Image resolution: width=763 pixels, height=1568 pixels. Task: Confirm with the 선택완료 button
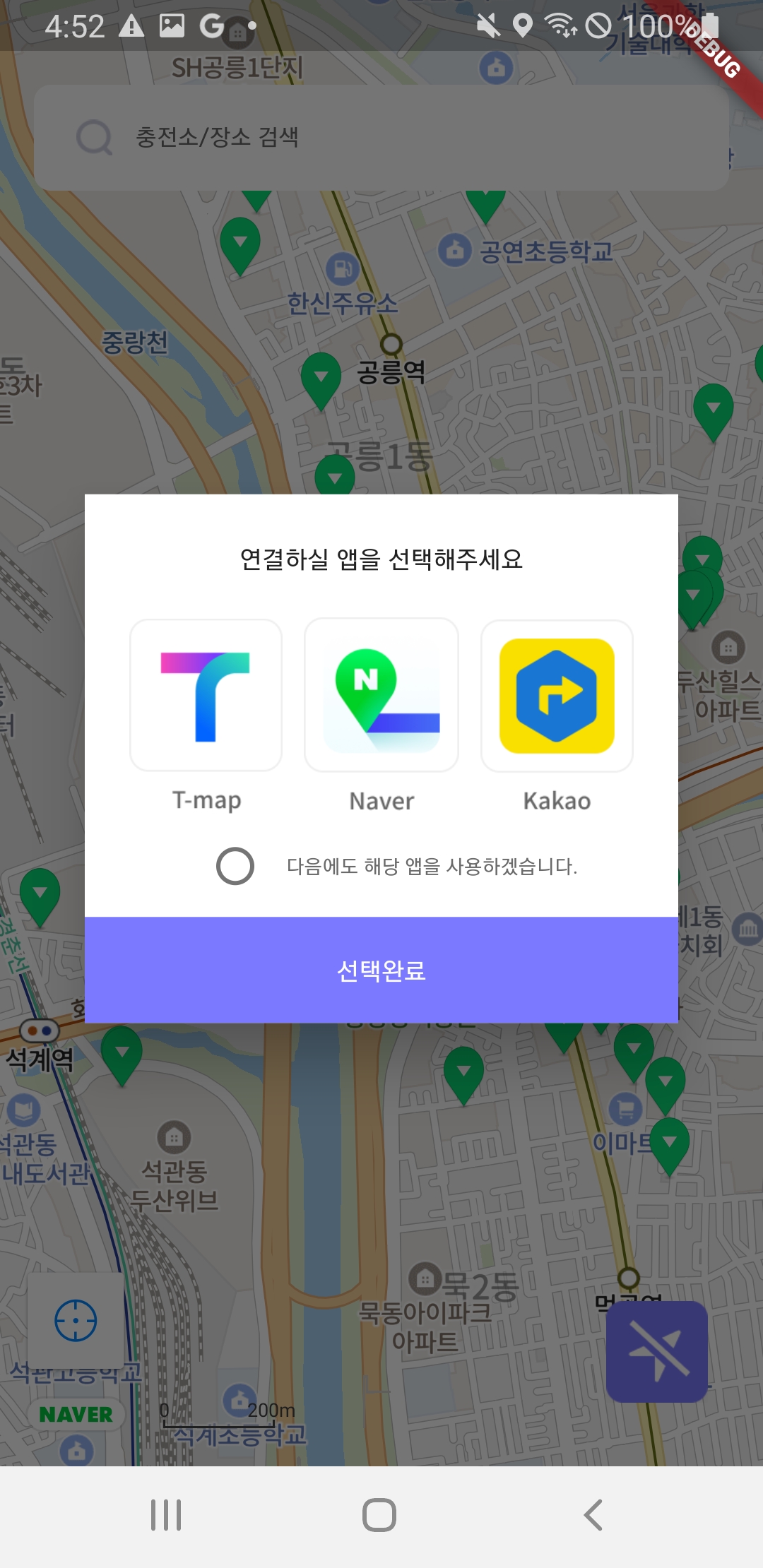coord(381,970)
